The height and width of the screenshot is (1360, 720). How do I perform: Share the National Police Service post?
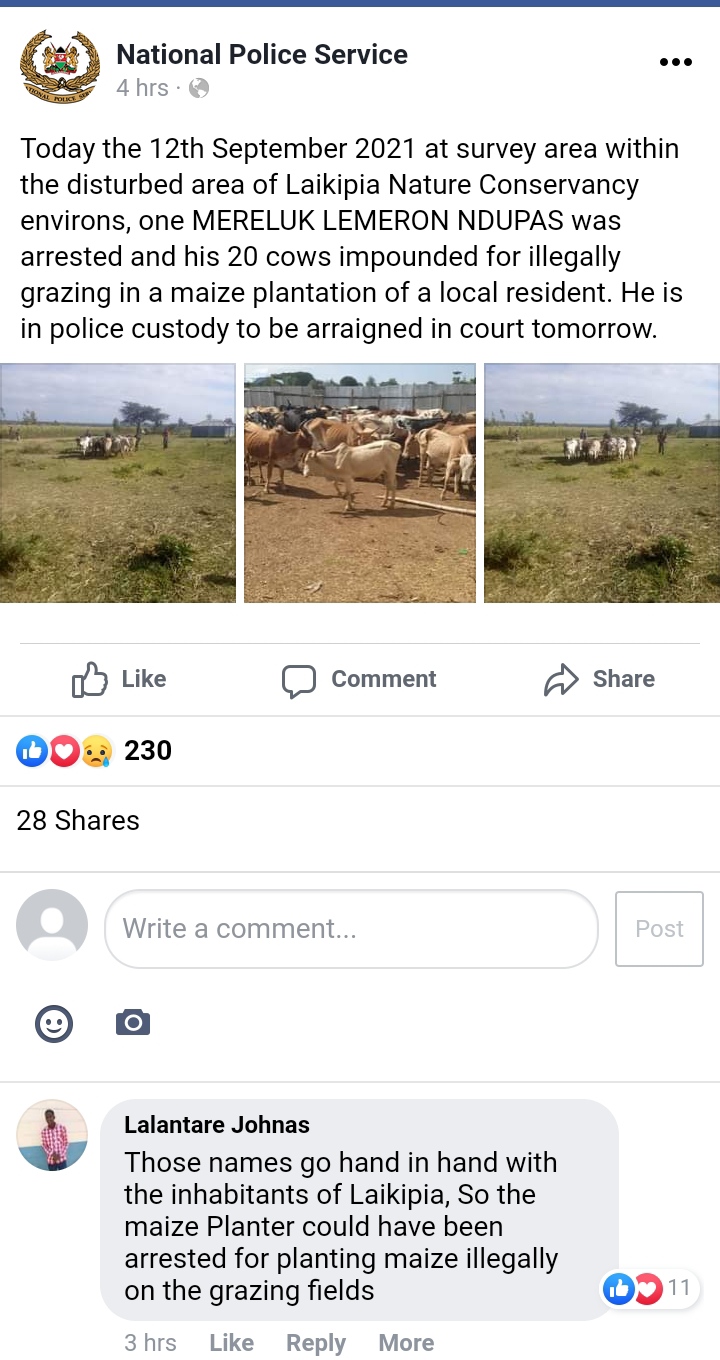point(599,679)
